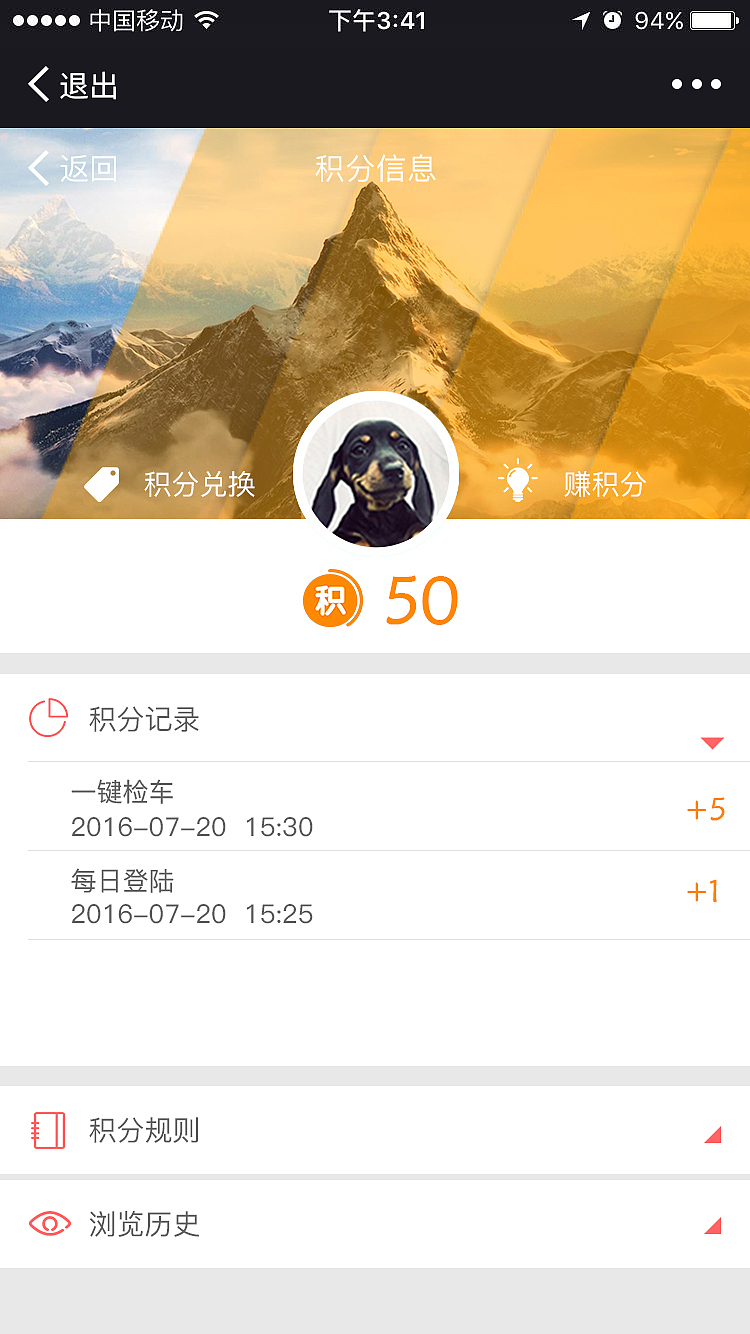Viewport: 750px width, 1334px height.
Task: Click the orange 积 coin badge
Action: [x=331, y=599]
